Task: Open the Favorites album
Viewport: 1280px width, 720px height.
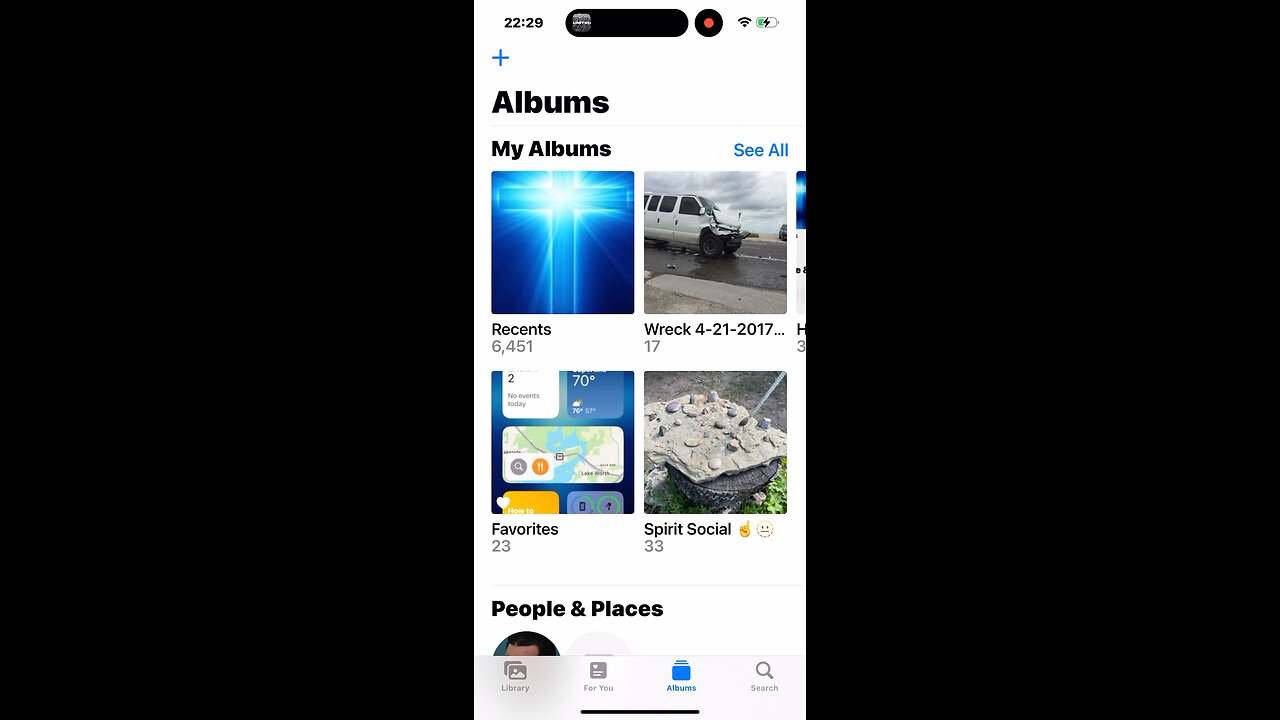Action: (x=562, y=443)
